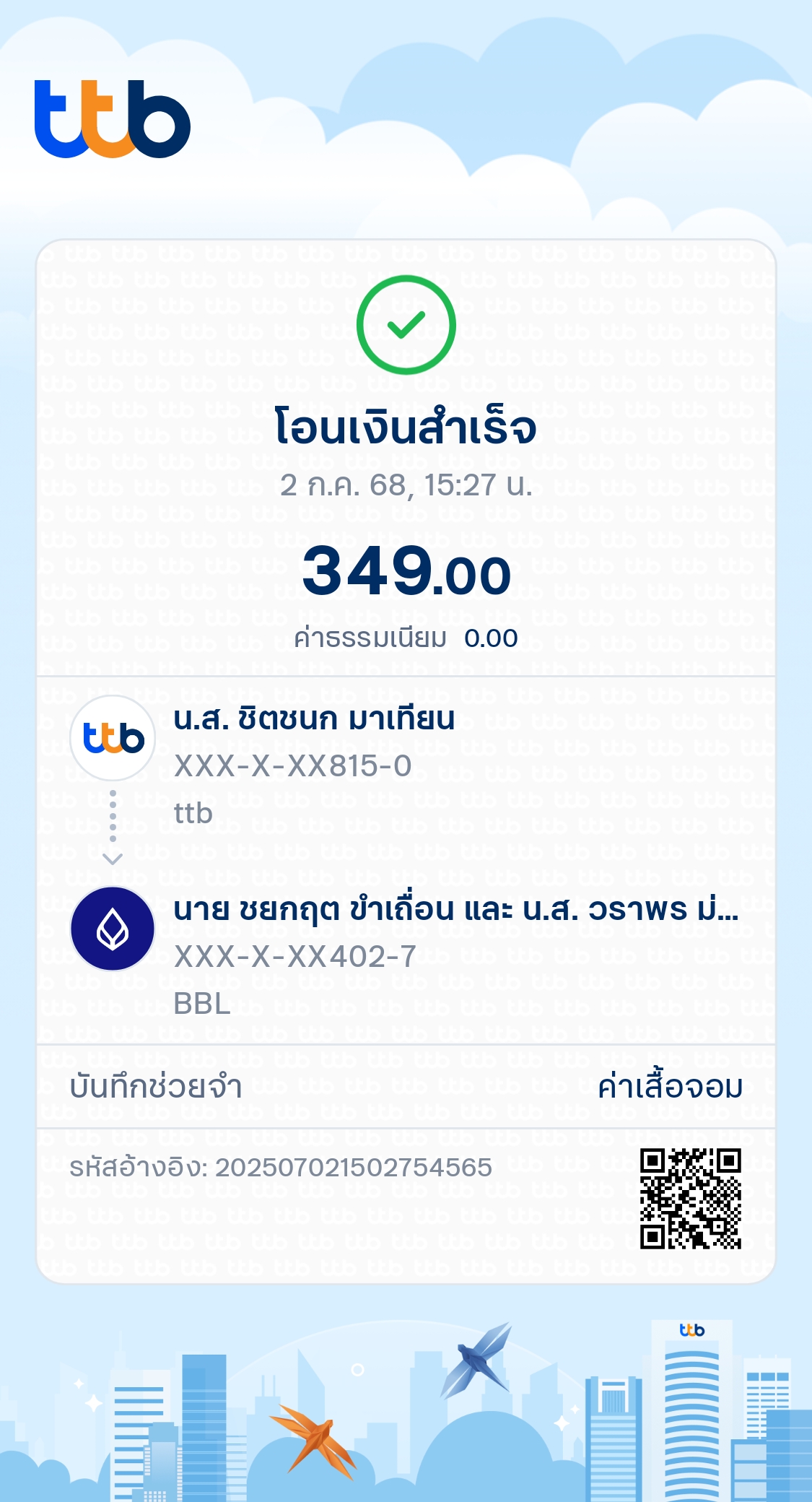Click the BBL recipient bank lotus icon
The height and width of the screenshot is (1502, 812).
112,929
